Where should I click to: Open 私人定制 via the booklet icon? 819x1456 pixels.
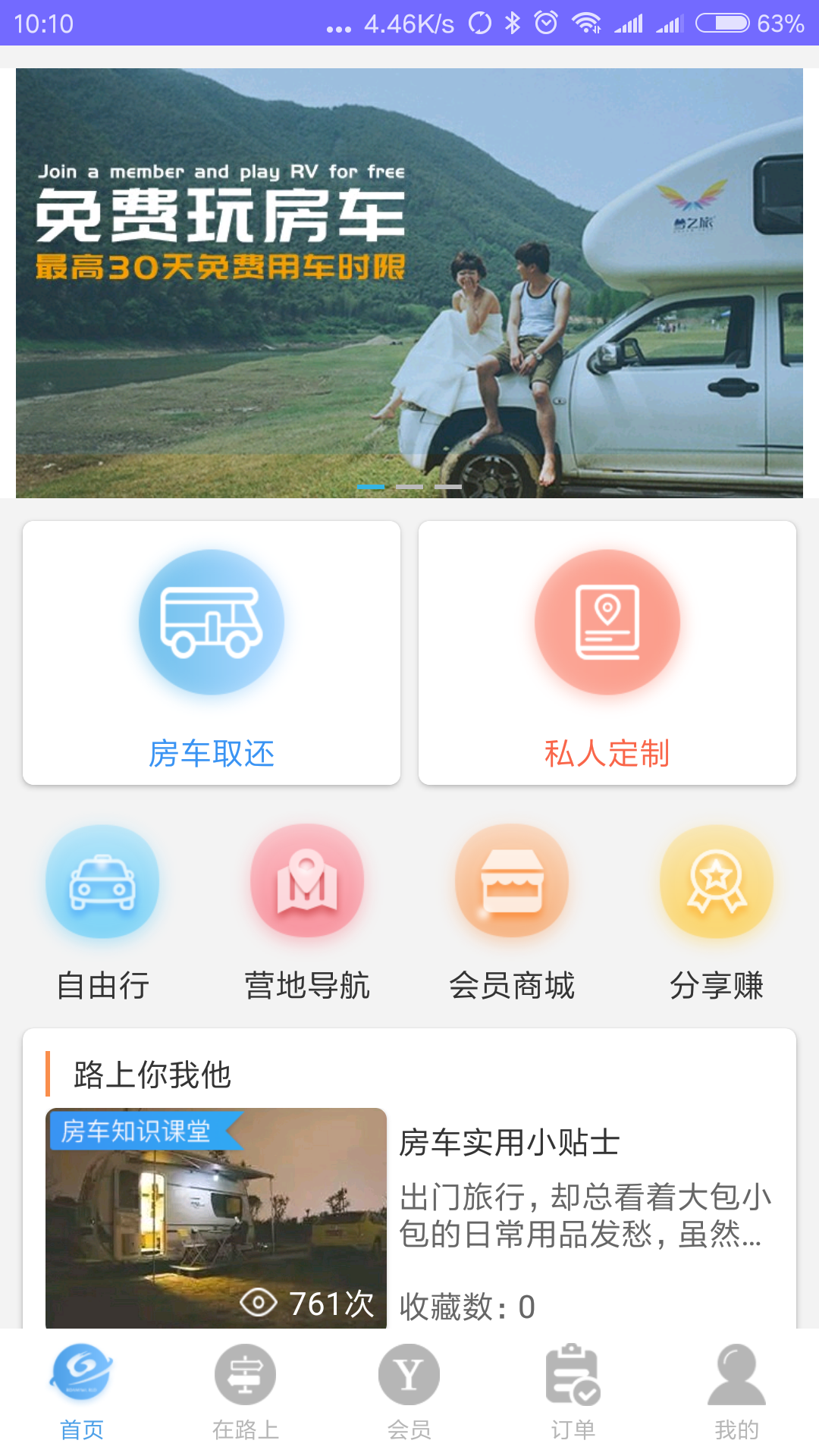point(606,620)
